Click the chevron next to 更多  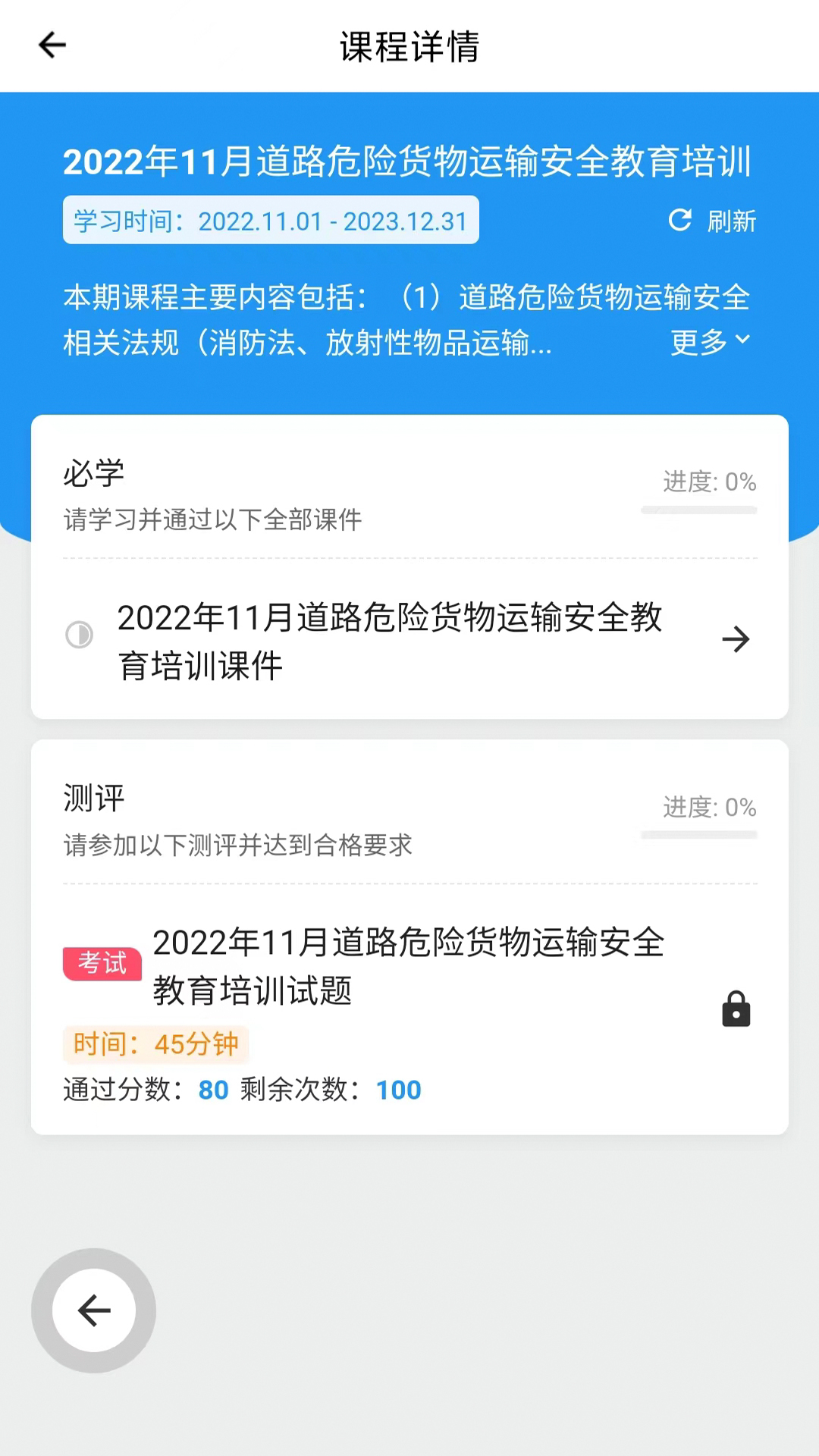(743, 342)
